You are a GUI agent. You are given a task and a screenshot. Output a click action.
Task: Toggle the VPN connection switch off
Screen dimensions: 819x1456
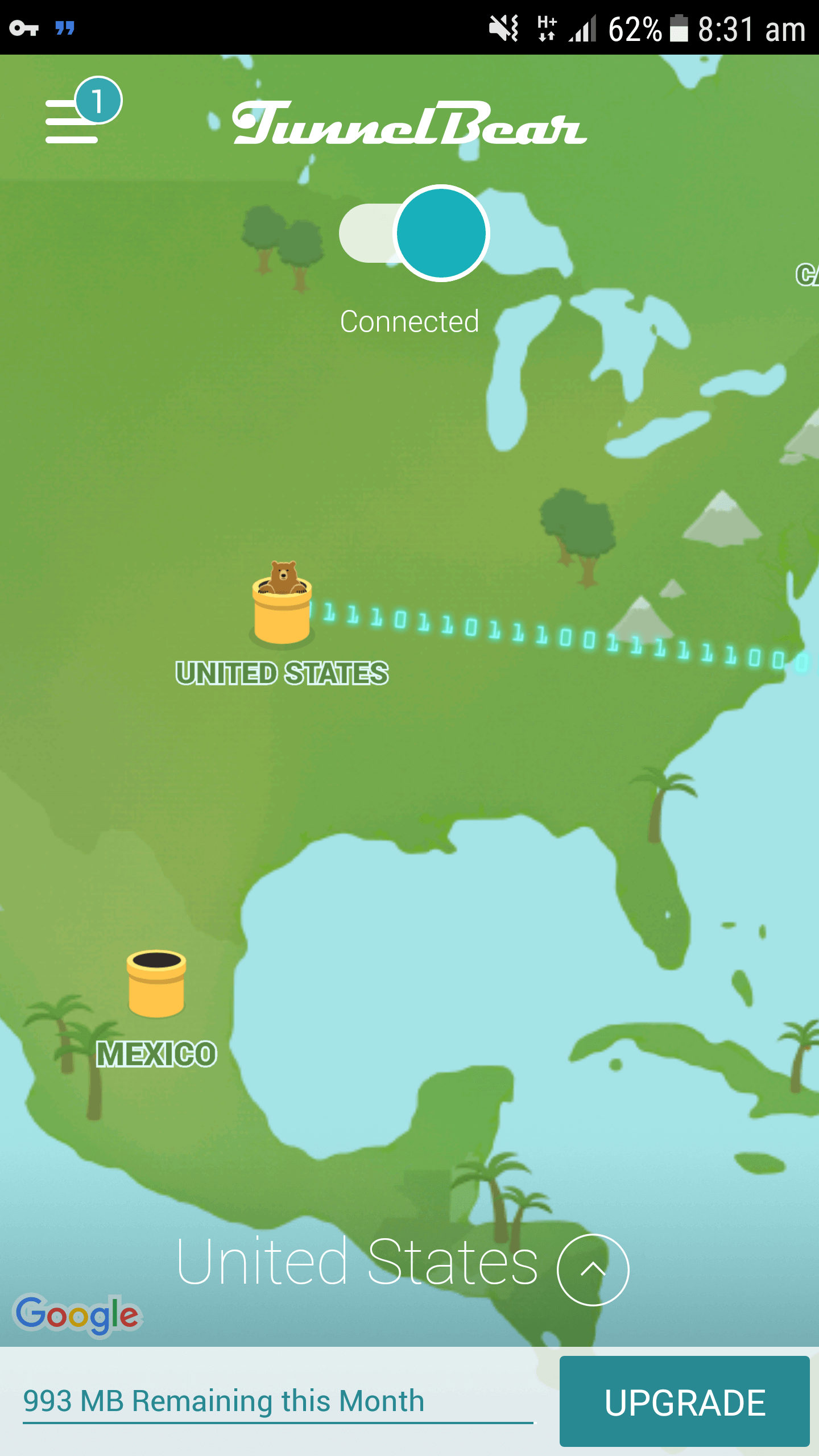pos(415,233)
